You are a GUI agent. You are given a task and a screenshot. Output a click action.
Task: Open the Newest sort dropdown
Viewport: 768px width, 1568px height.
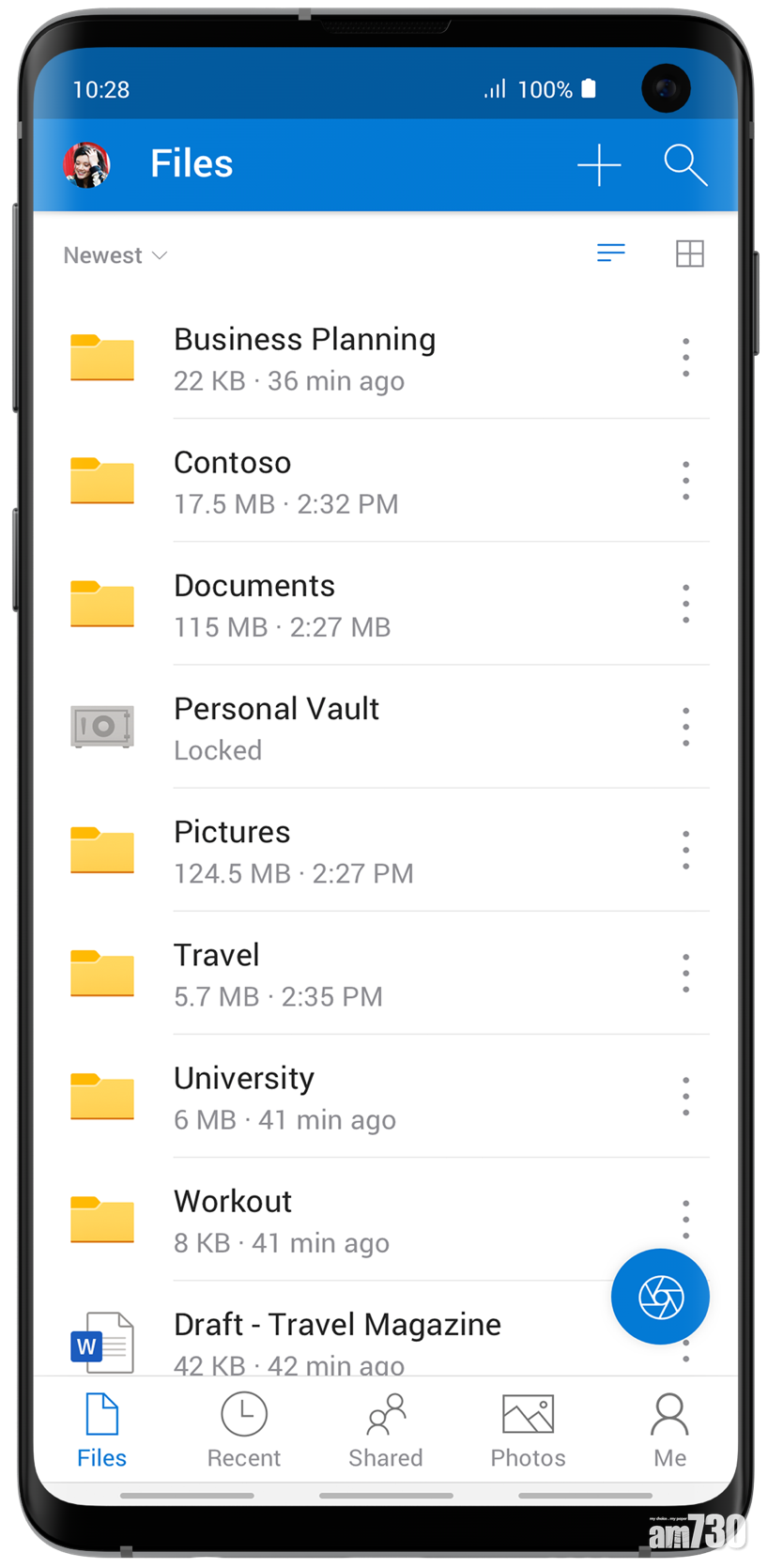point(115,254)
